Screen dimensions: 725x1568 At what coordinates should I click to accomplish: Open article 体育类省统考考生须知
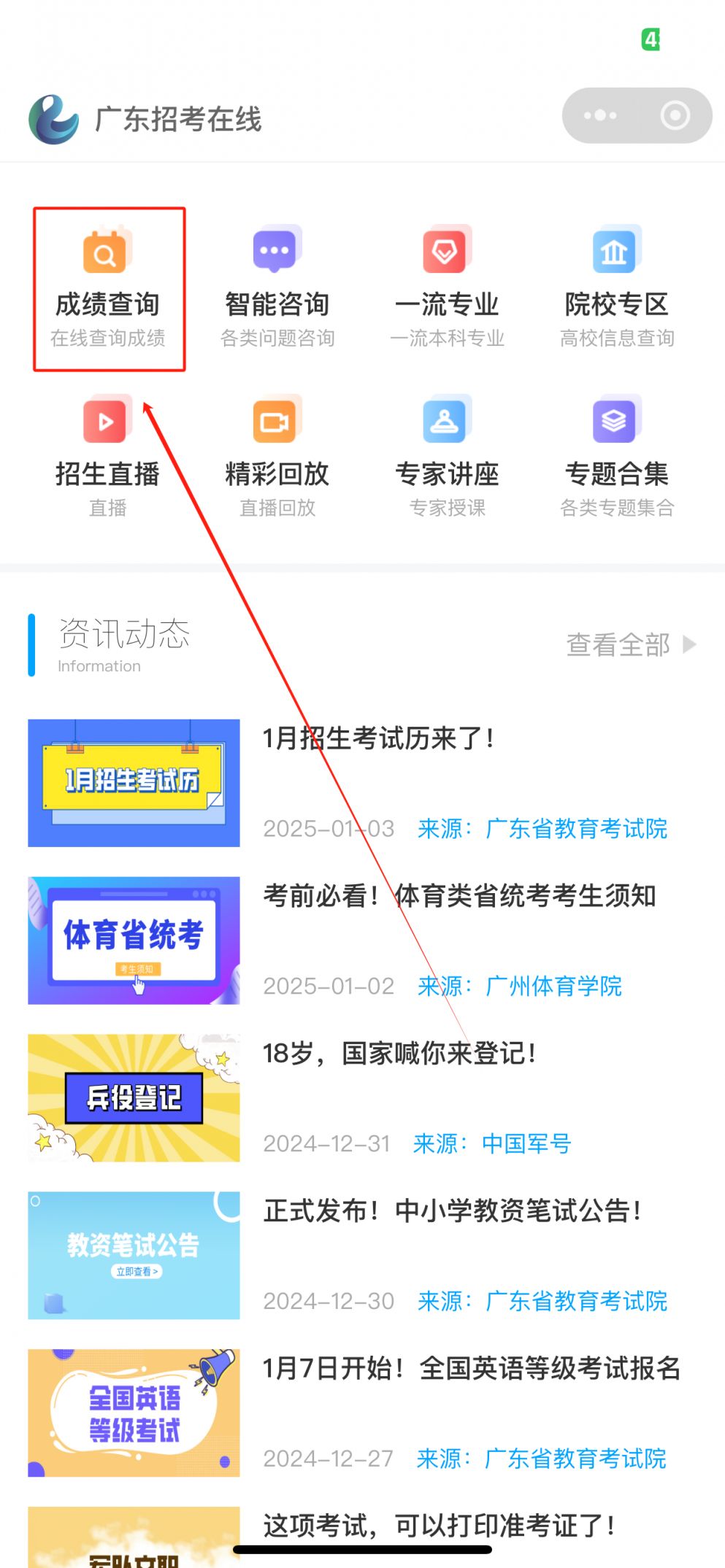click(459, 896)
